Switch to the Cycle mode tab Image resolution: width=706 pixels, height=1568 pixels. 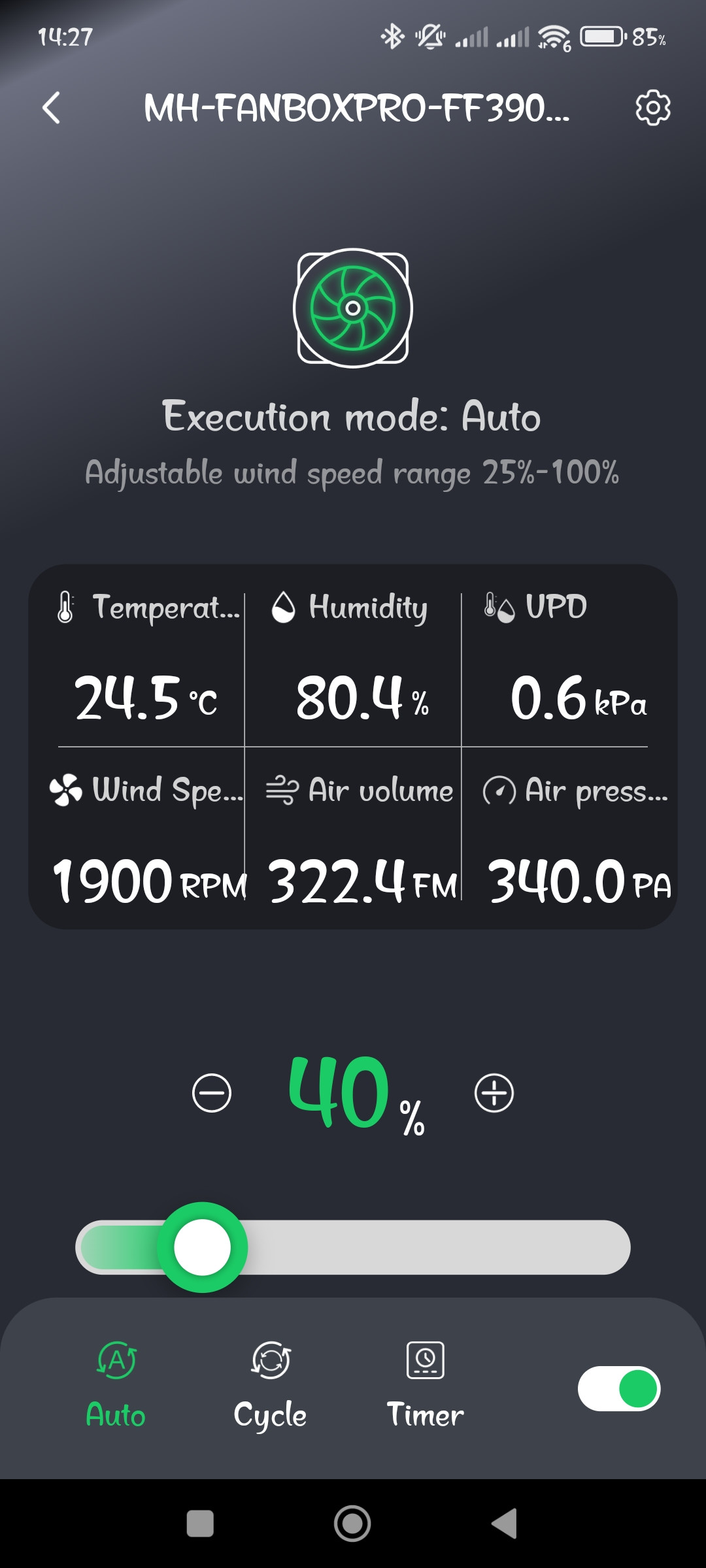click(271, 1385)
